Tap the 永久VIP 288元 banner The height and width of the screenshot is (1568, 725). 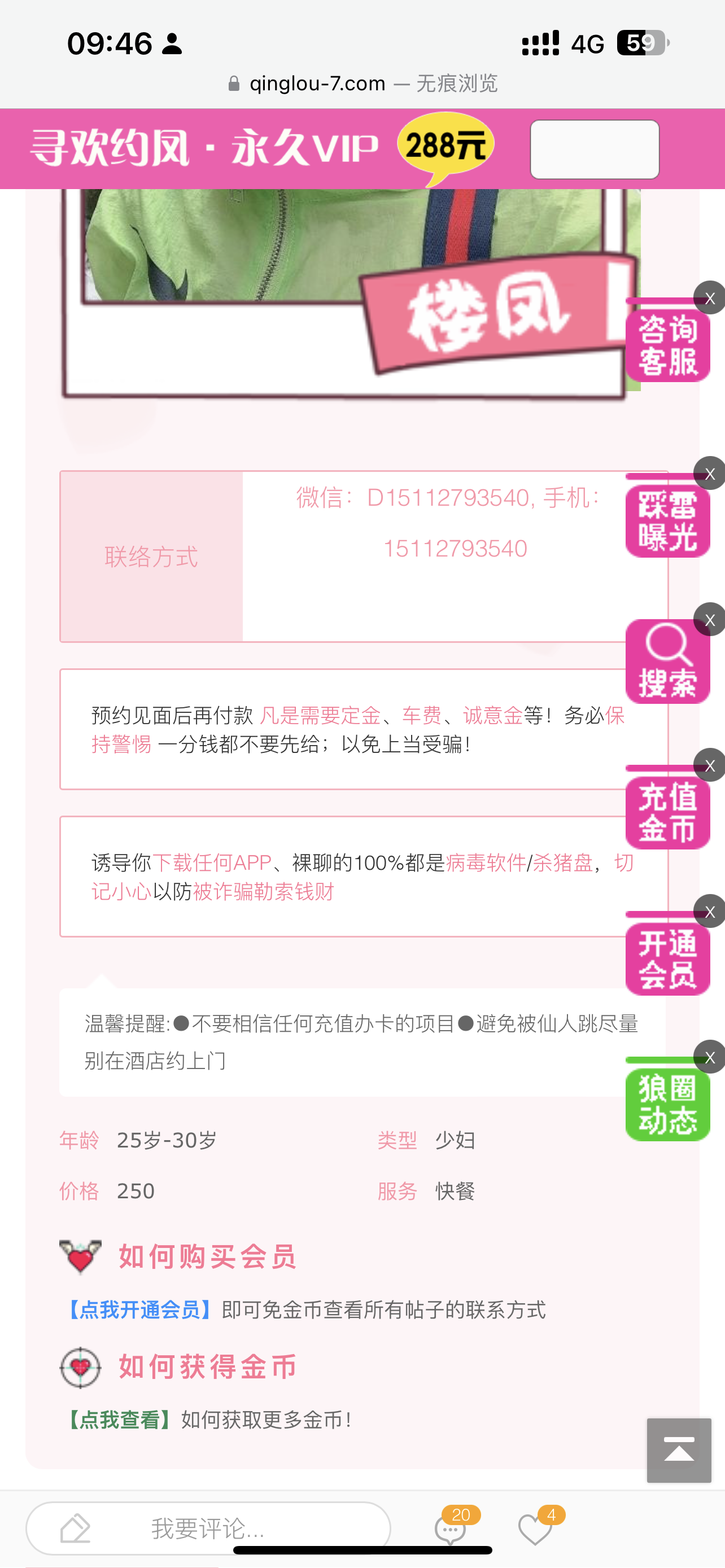tap(262, 148)
